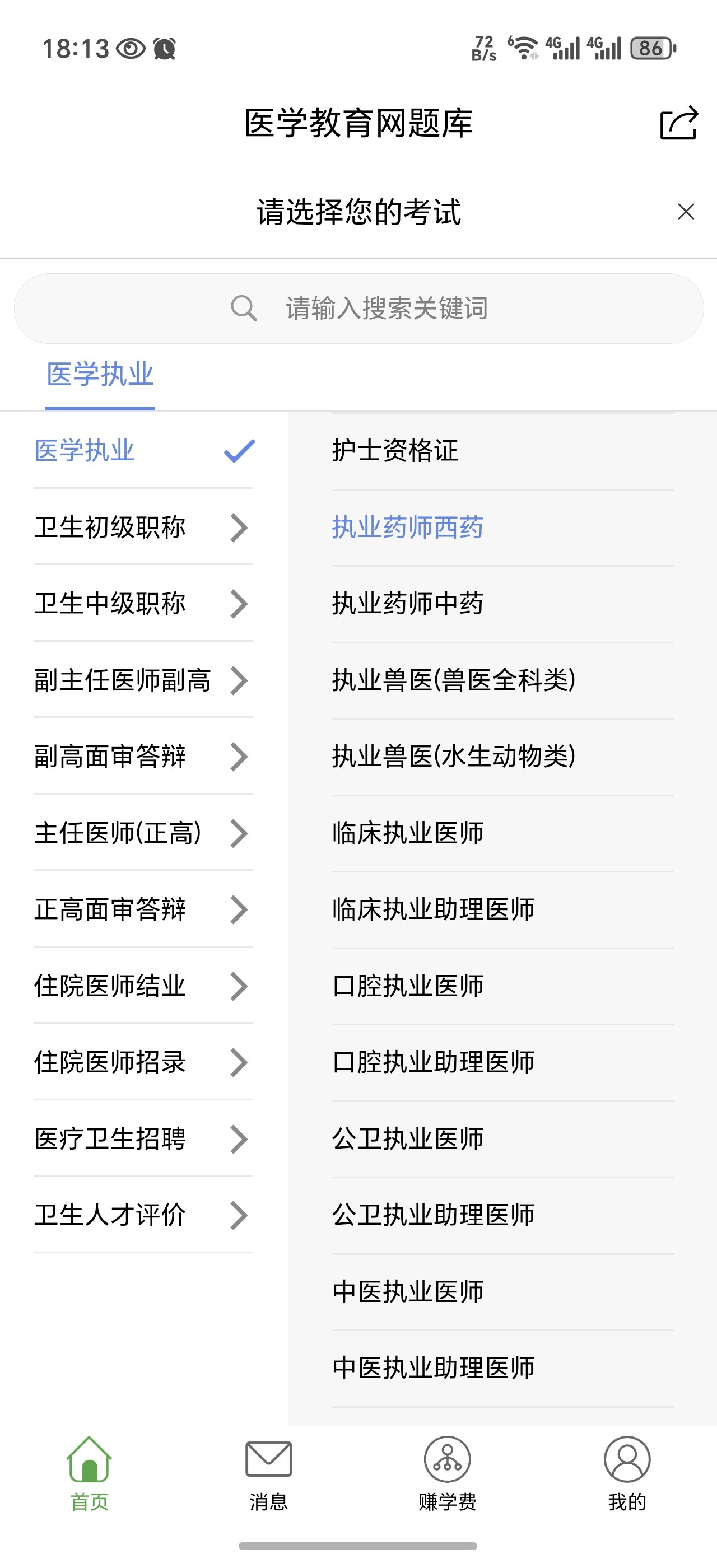Close the exam selection dialog
The width and height of the screenshot is (717, 1568).
(686, 212)
